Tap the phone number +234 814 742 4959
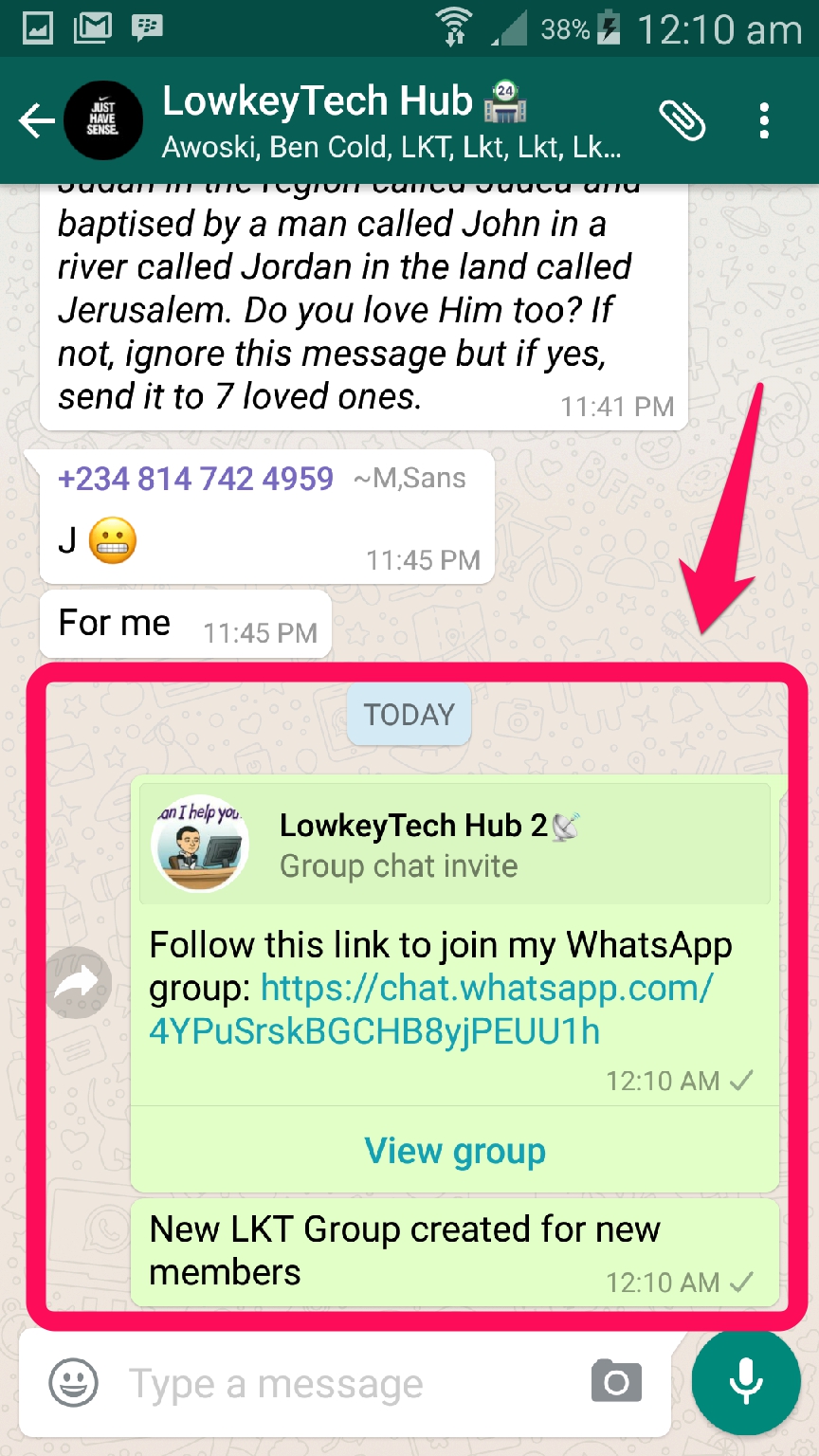 click(x=195, y=479)
